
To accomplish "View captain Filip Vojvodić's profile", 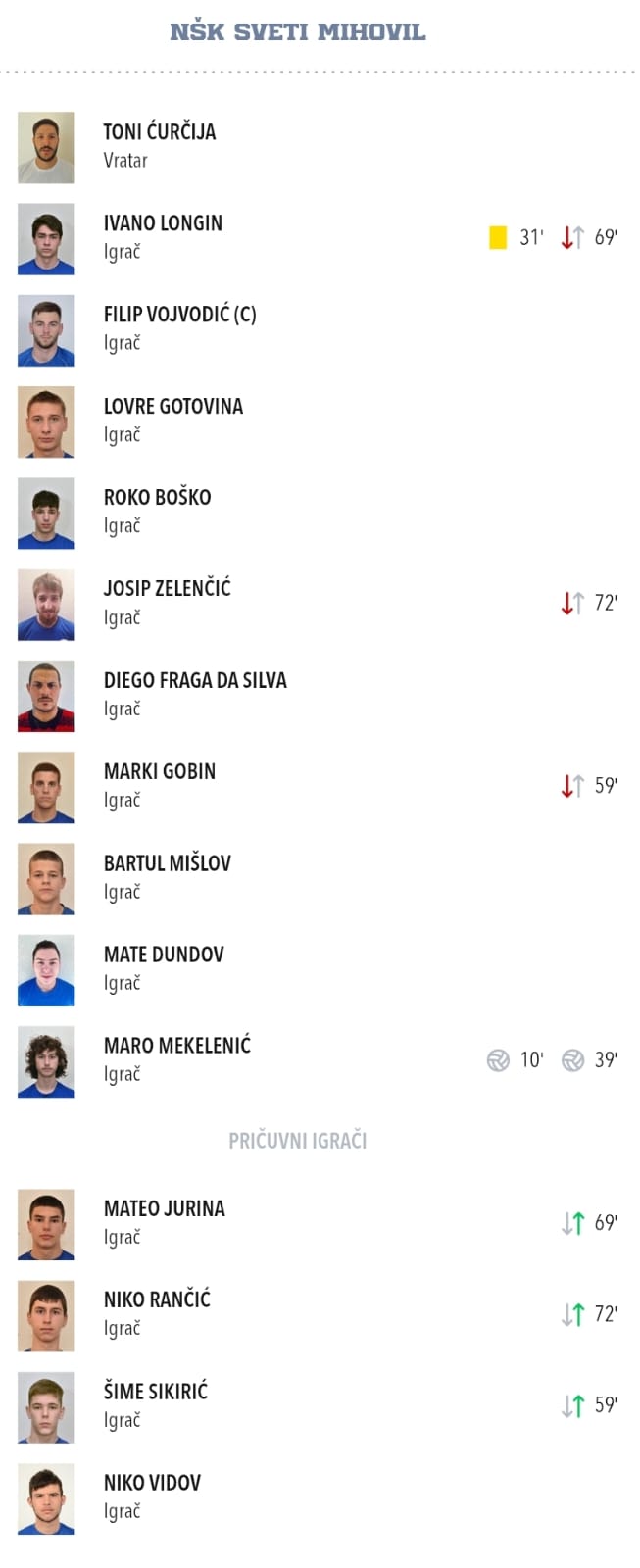I will 179,315.
